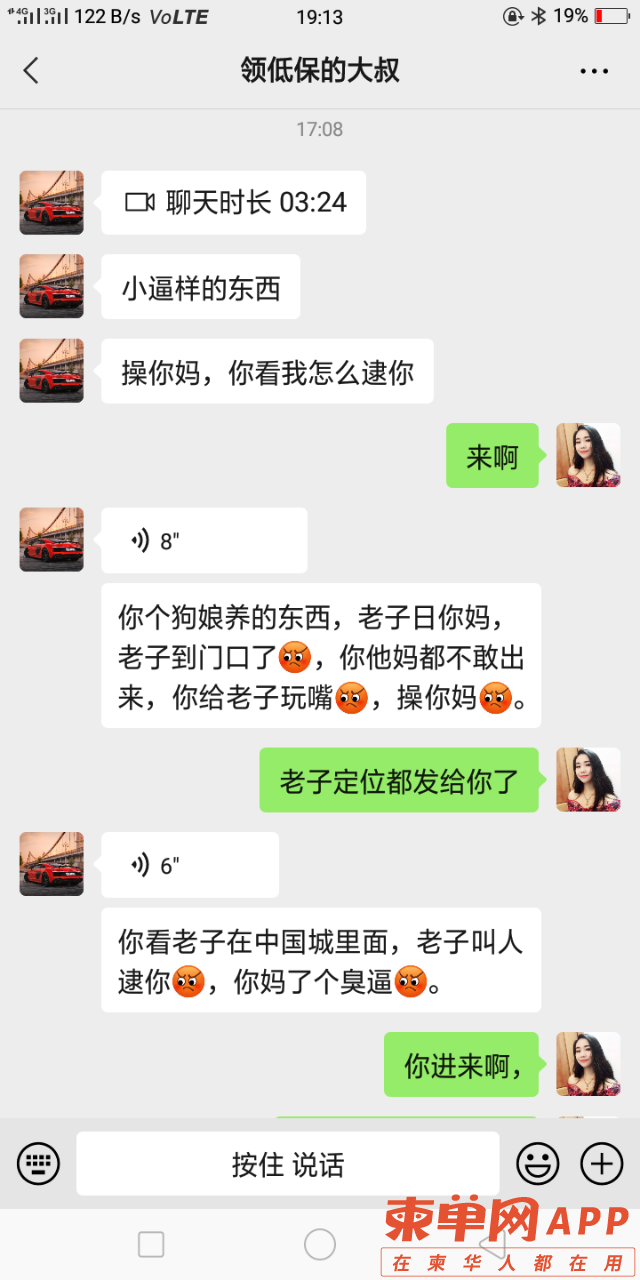Play the 8-second voice message

click(x=204, y=541)
